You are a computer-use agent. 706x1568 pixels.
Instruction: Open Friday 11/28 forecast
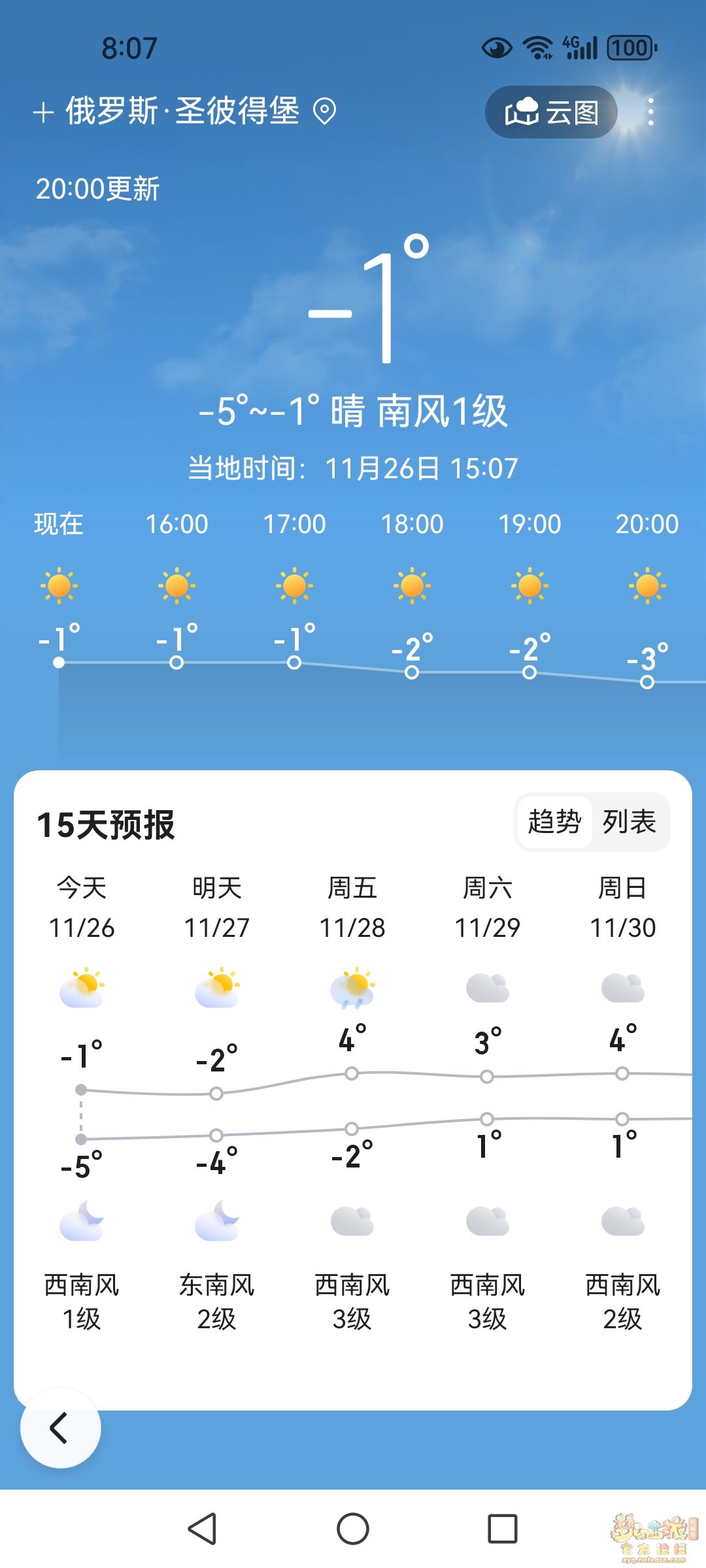pos(352,908)
